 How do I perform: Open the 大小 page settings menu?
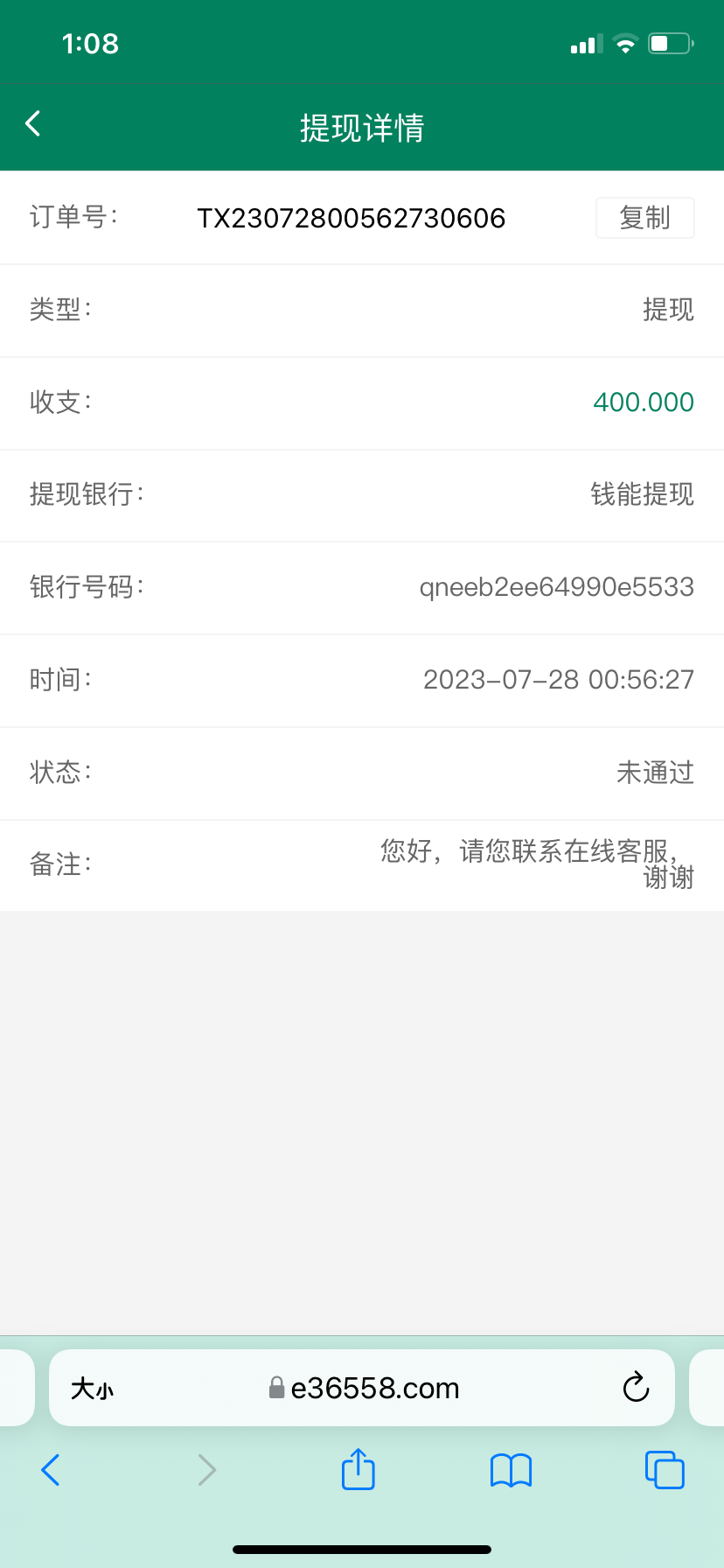[x=92, y=1389]
